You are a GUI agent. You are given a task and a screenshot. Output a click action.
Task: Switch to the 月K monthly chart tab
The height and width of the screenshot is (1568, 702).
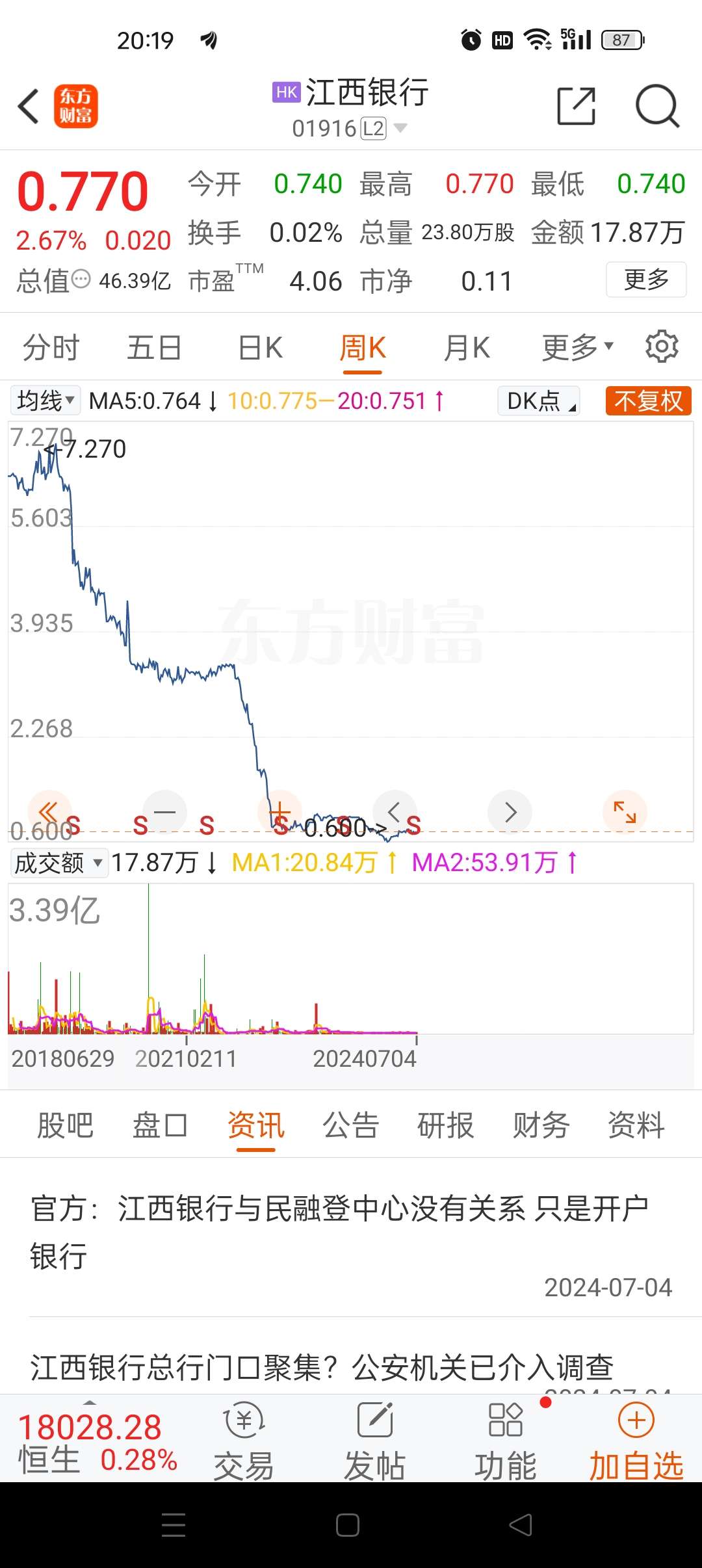(465, 346)
